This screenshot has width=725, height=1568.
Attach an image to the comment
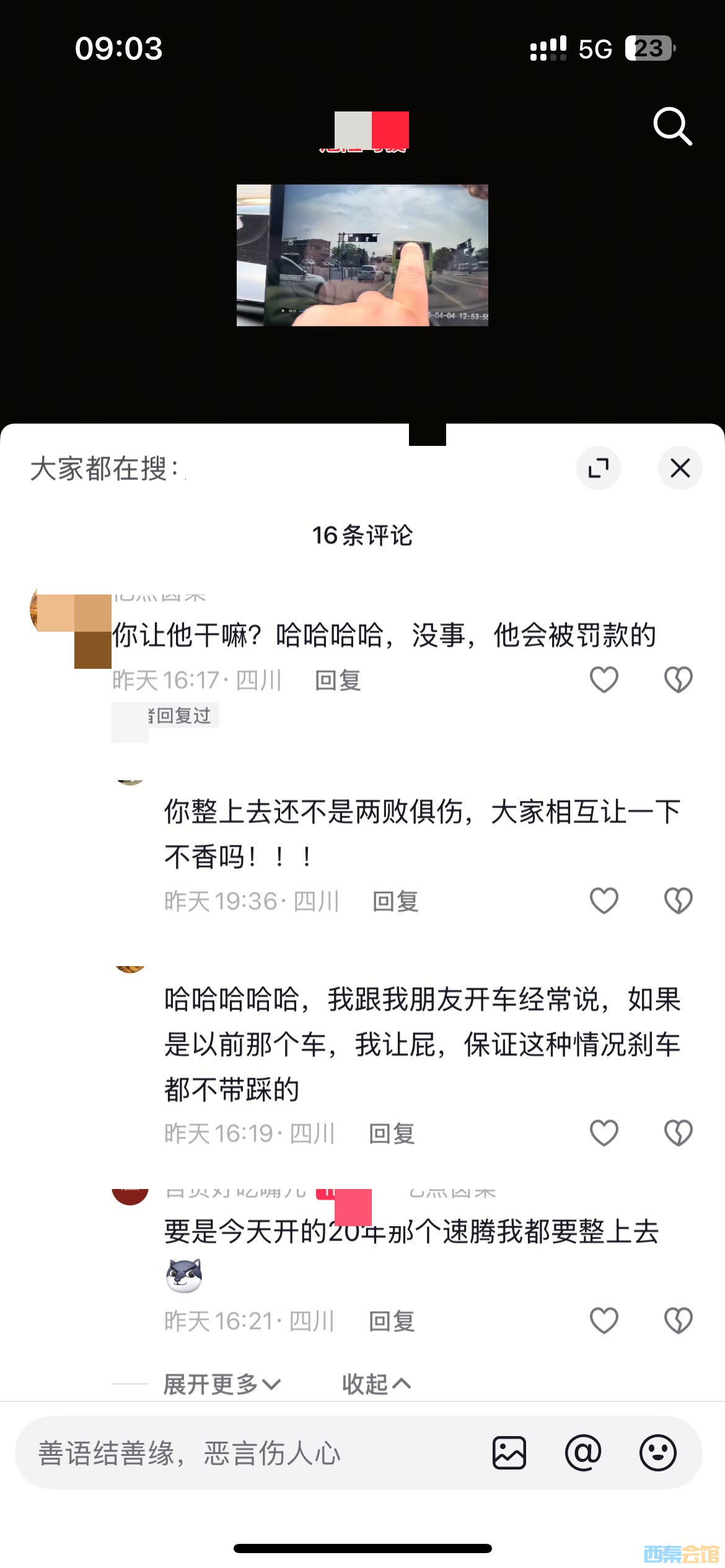pyautogui.click(x=509, y=1453)
